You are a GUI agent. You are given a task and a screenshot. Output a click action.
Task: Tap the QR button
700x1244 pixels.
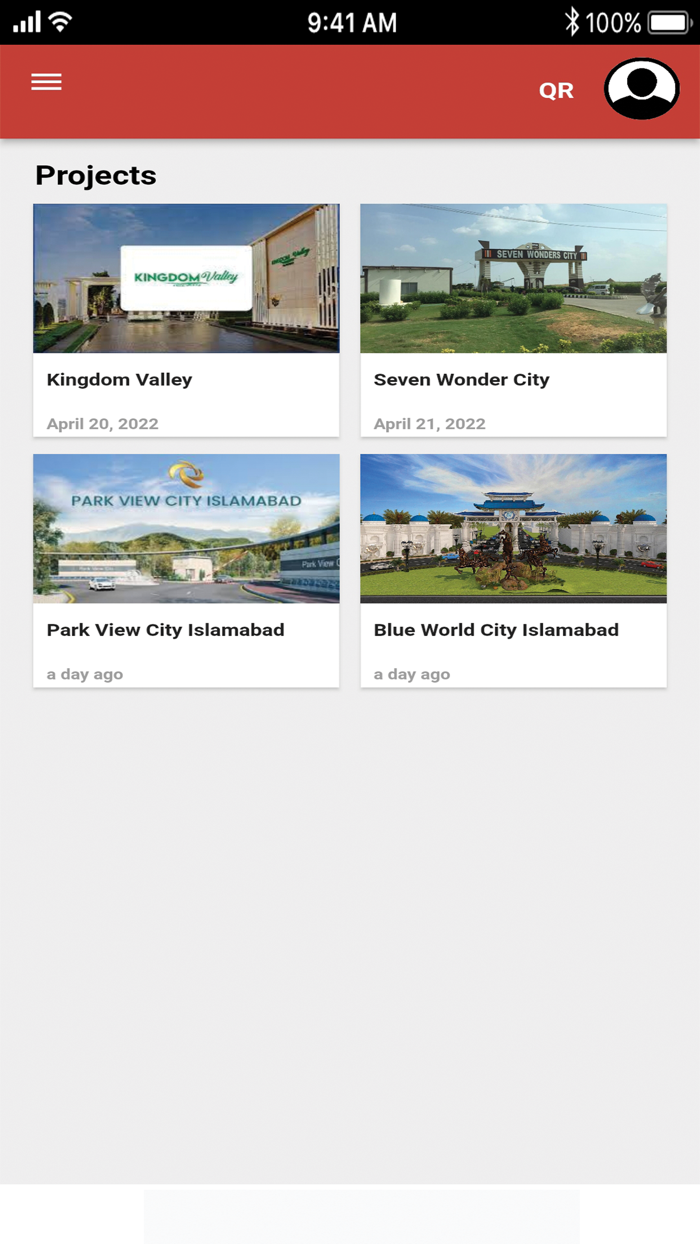click(x=556, y=91)
